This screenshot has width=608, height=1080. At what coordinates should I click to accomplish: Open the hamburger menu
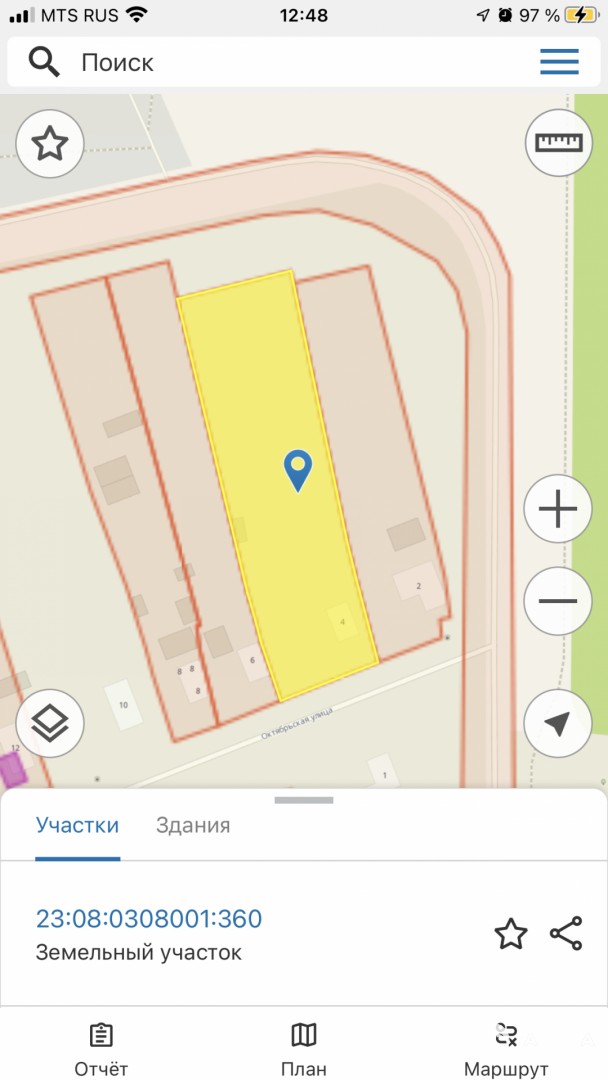559,62
